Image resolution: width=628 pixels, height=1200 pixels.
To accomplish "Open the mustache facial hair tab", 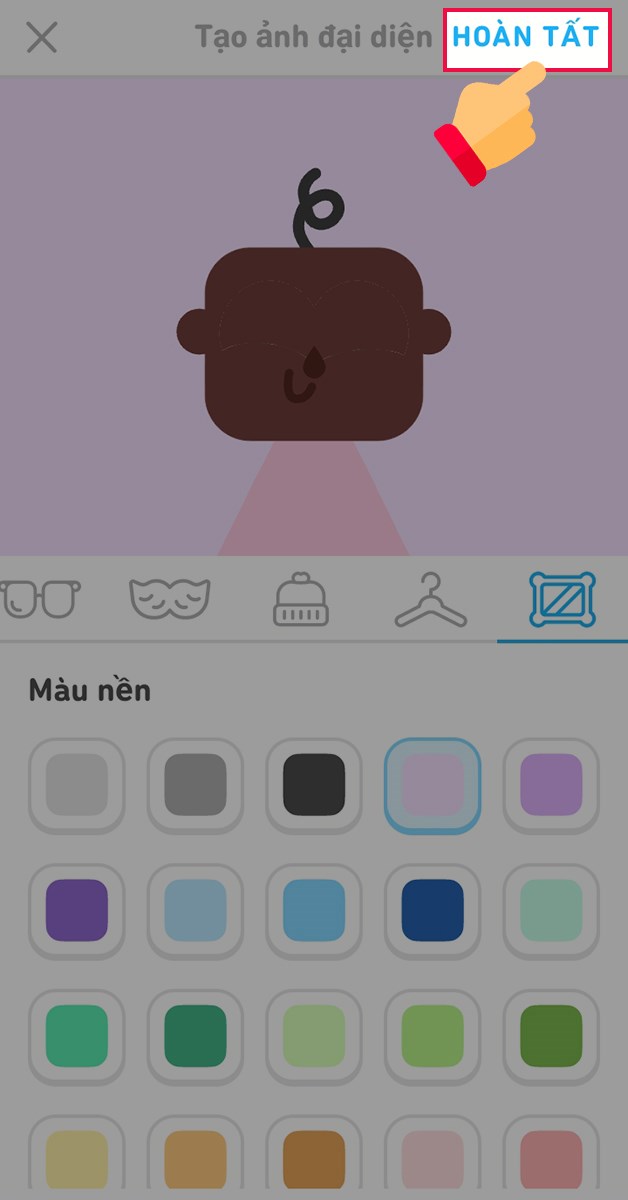I will [x=170, y=599].
